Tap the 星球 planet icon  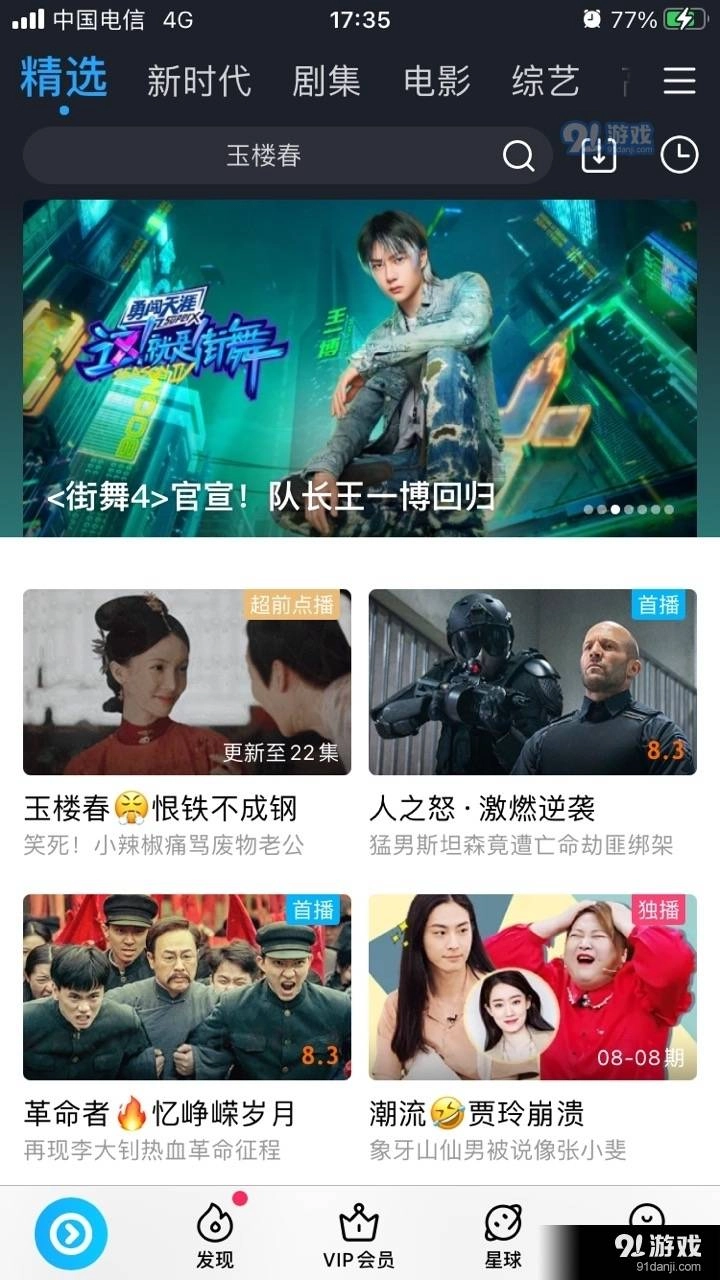point(502,1222)
